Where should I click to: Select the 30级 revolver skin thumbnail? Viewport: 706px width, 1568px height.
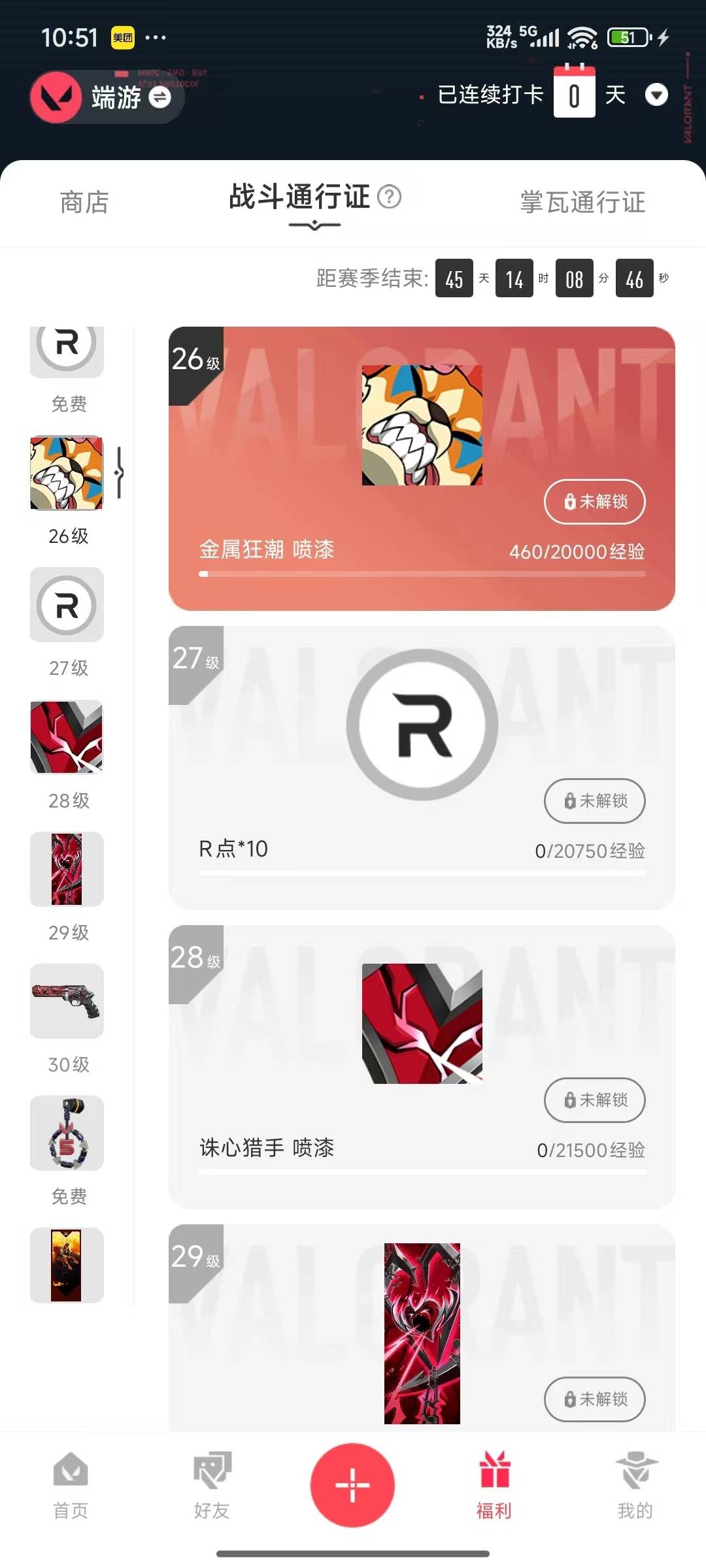coord(66,1002)
